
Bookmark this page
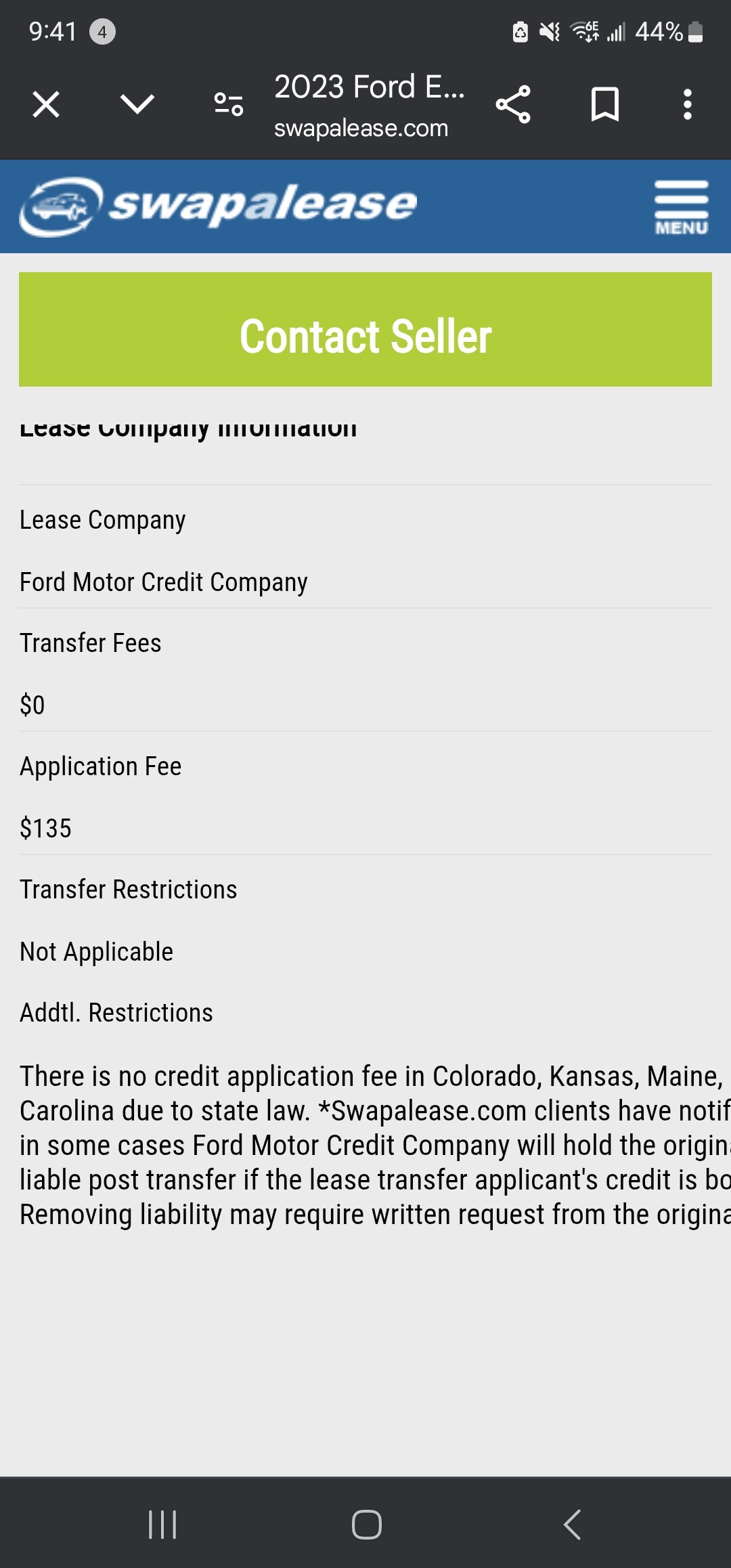coord(605,104)
